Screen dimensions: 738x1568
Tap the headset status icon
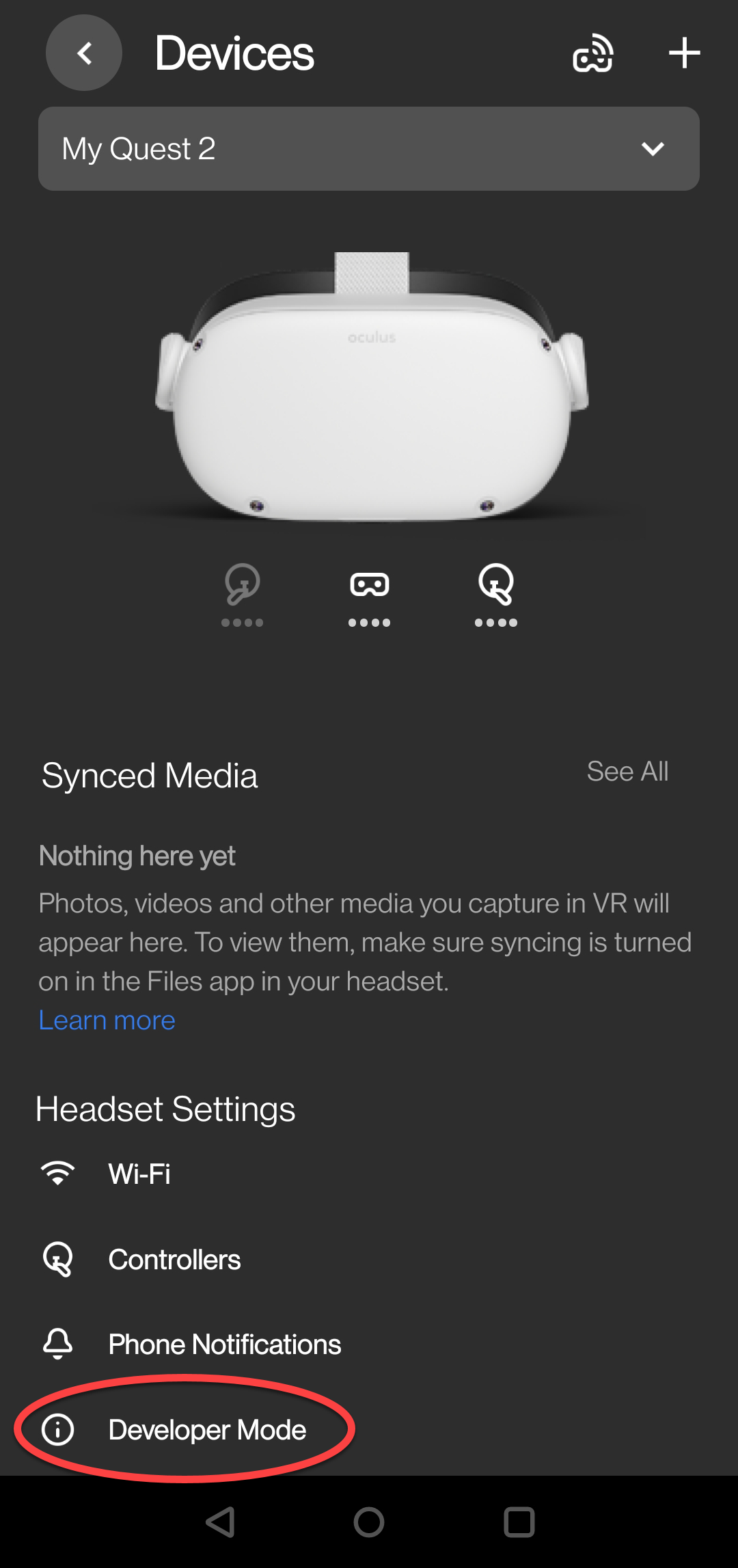click(x=369, y=592)
